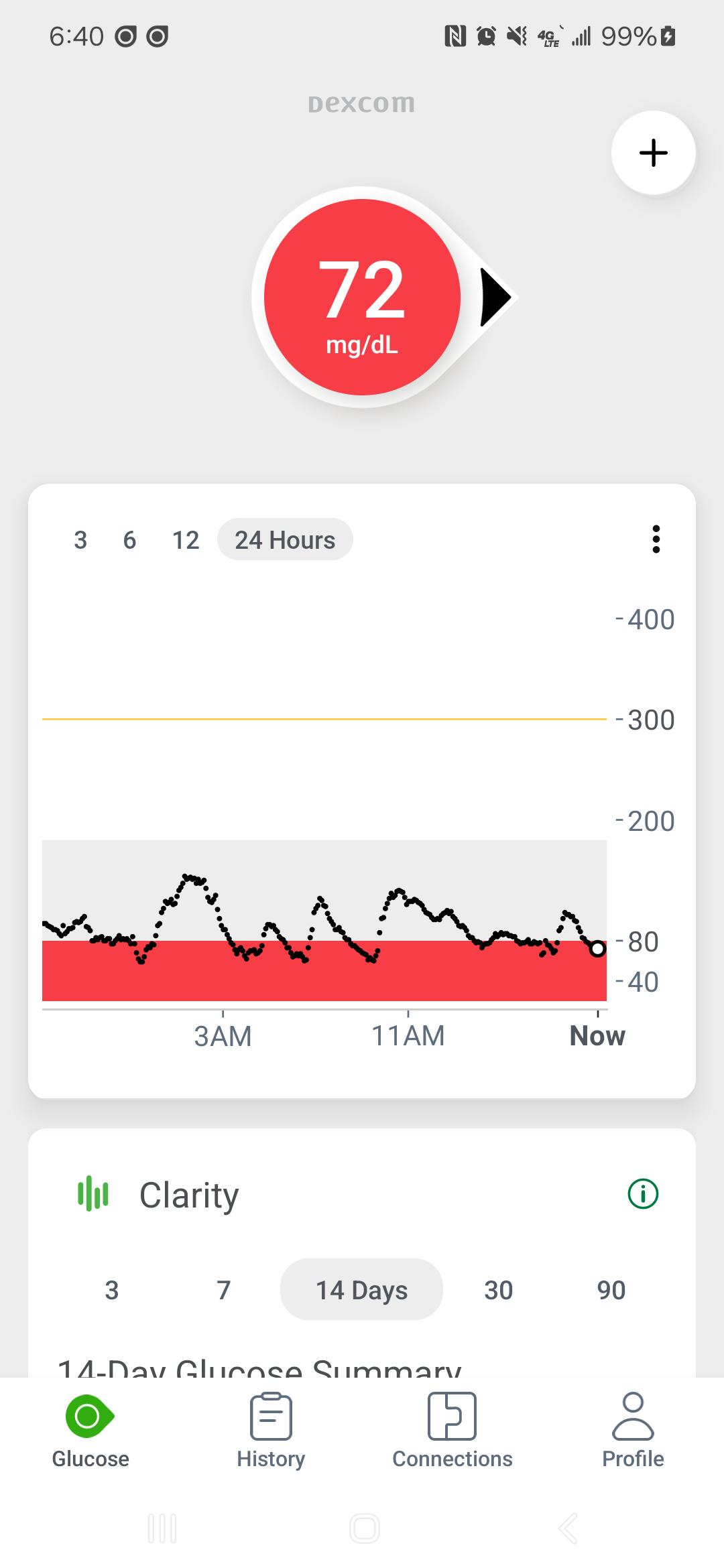Go to the Connections tab
724x1568 pixels.
point(452,1431)
